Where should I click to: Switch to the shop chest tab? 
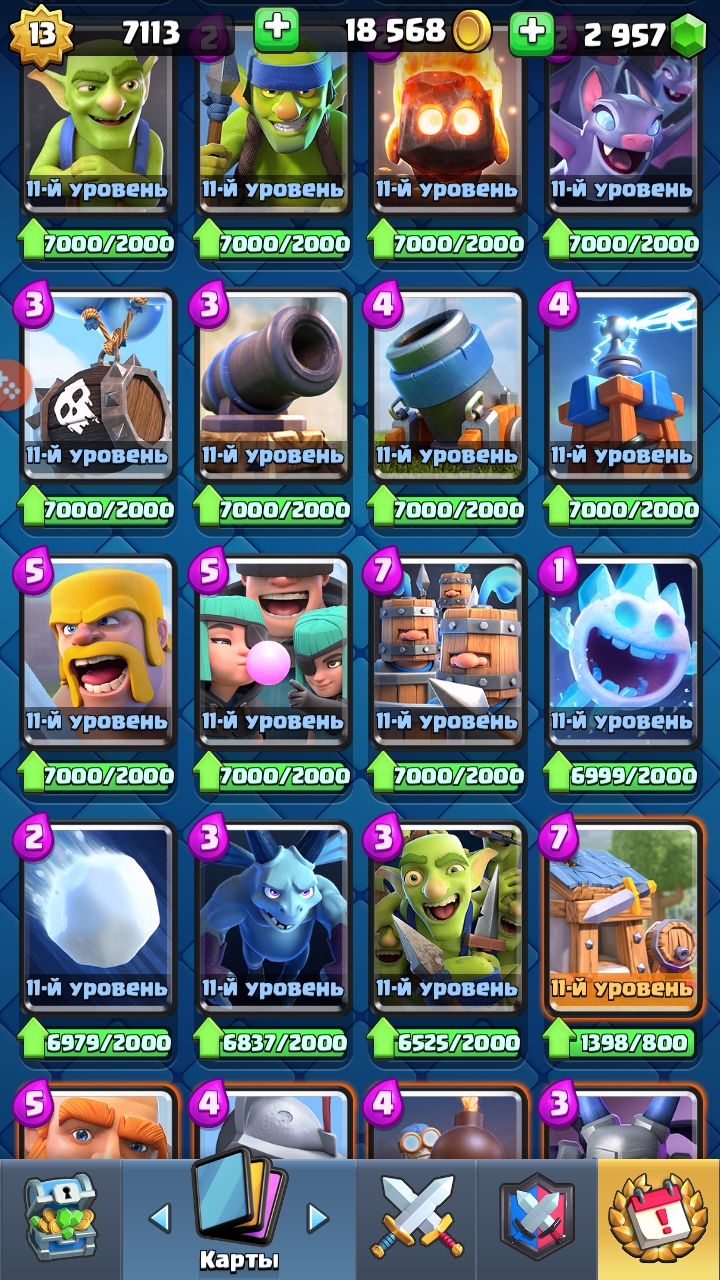click(60, 1218)
